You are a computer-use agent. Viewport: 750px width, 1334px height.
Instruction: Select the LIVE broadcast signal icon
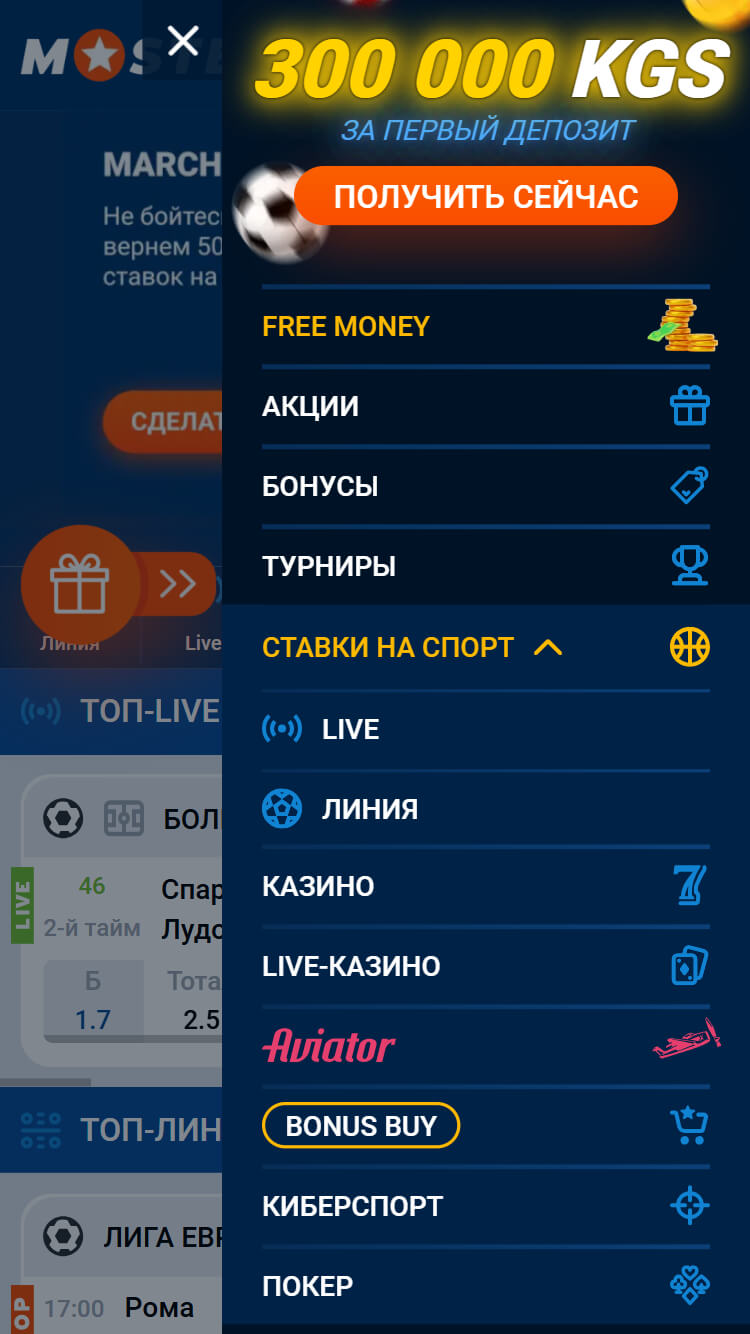point(283,728)
